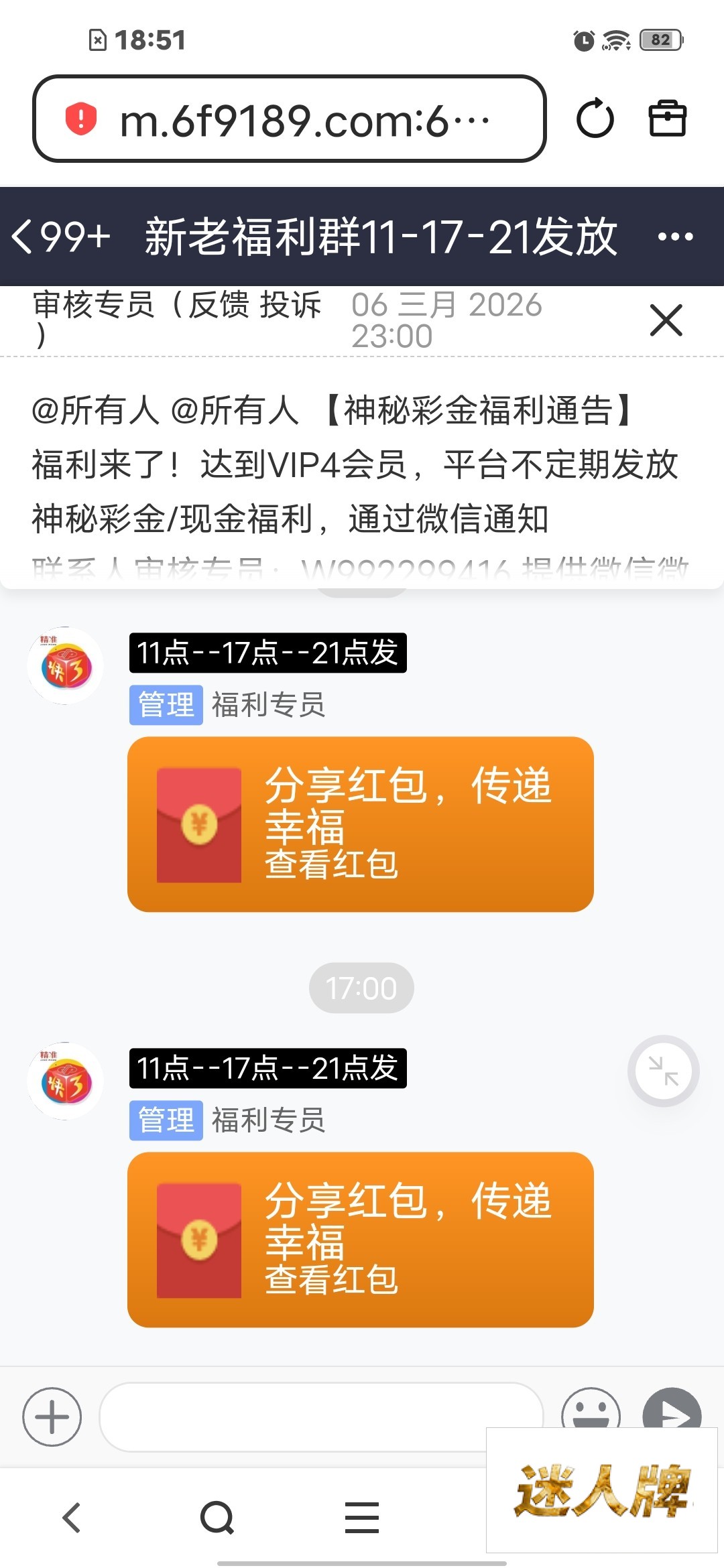Open the browser hamburger menu
724x1568 pixels.
click(362, 1518)
